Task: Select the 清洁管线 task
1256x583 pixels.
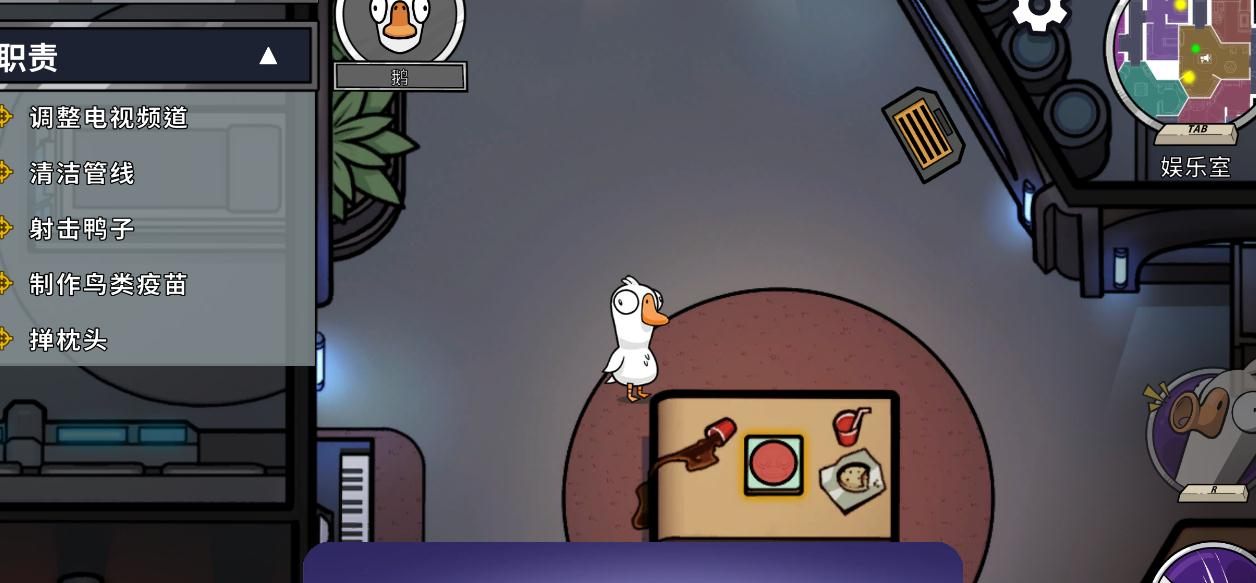Action: 82,174
